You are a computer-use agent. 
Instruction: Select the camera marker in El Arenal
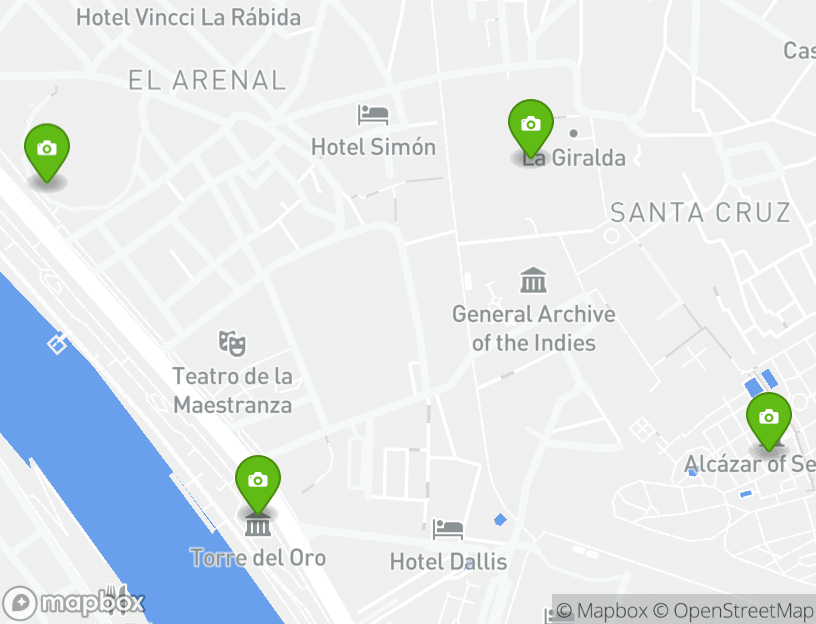[46, 150]
